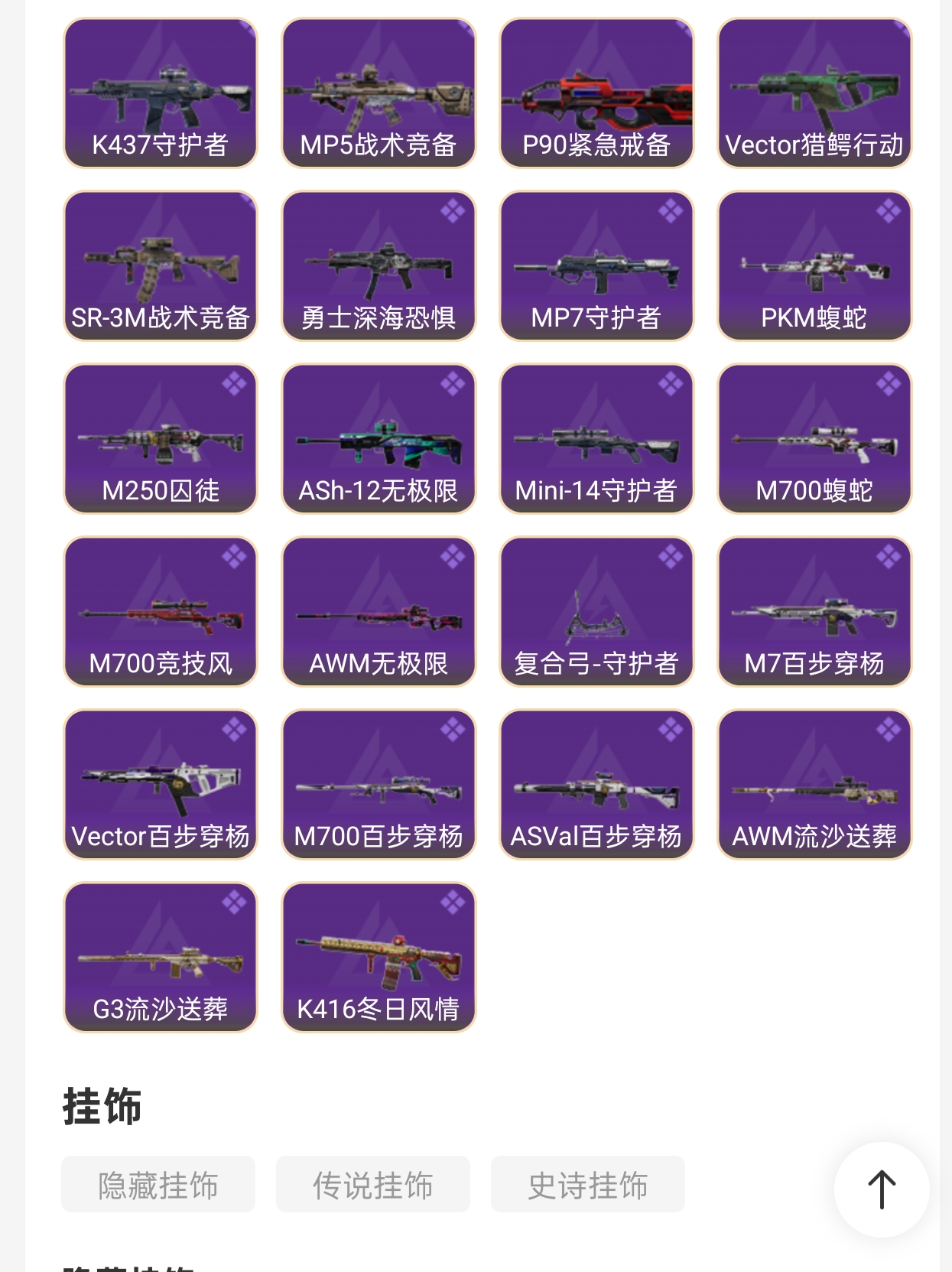This screenshot has width=952, height=1272.
Task: Open Vector猎鳄行动 skin details
Action: tap(814, 93)
